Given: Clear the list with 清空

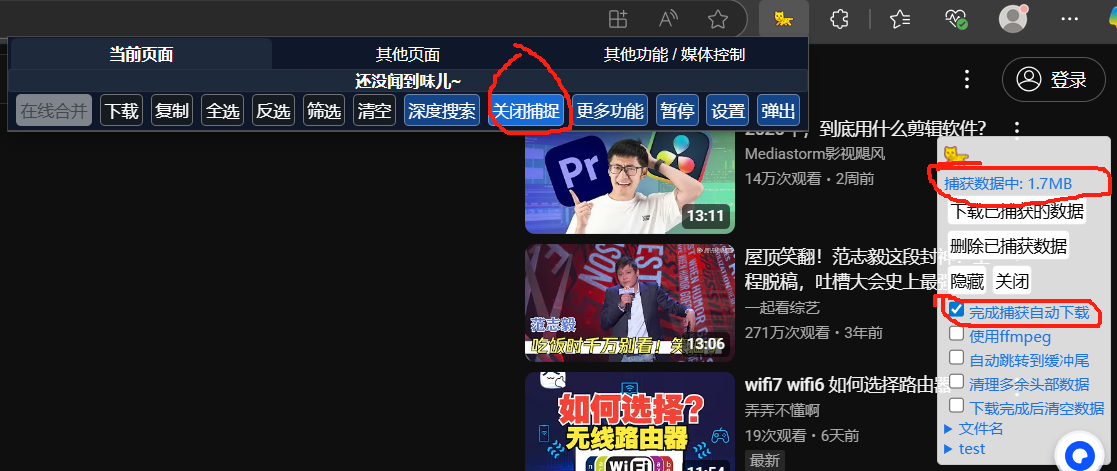Looking at the screenshot, I should click(x=375, y=111).
